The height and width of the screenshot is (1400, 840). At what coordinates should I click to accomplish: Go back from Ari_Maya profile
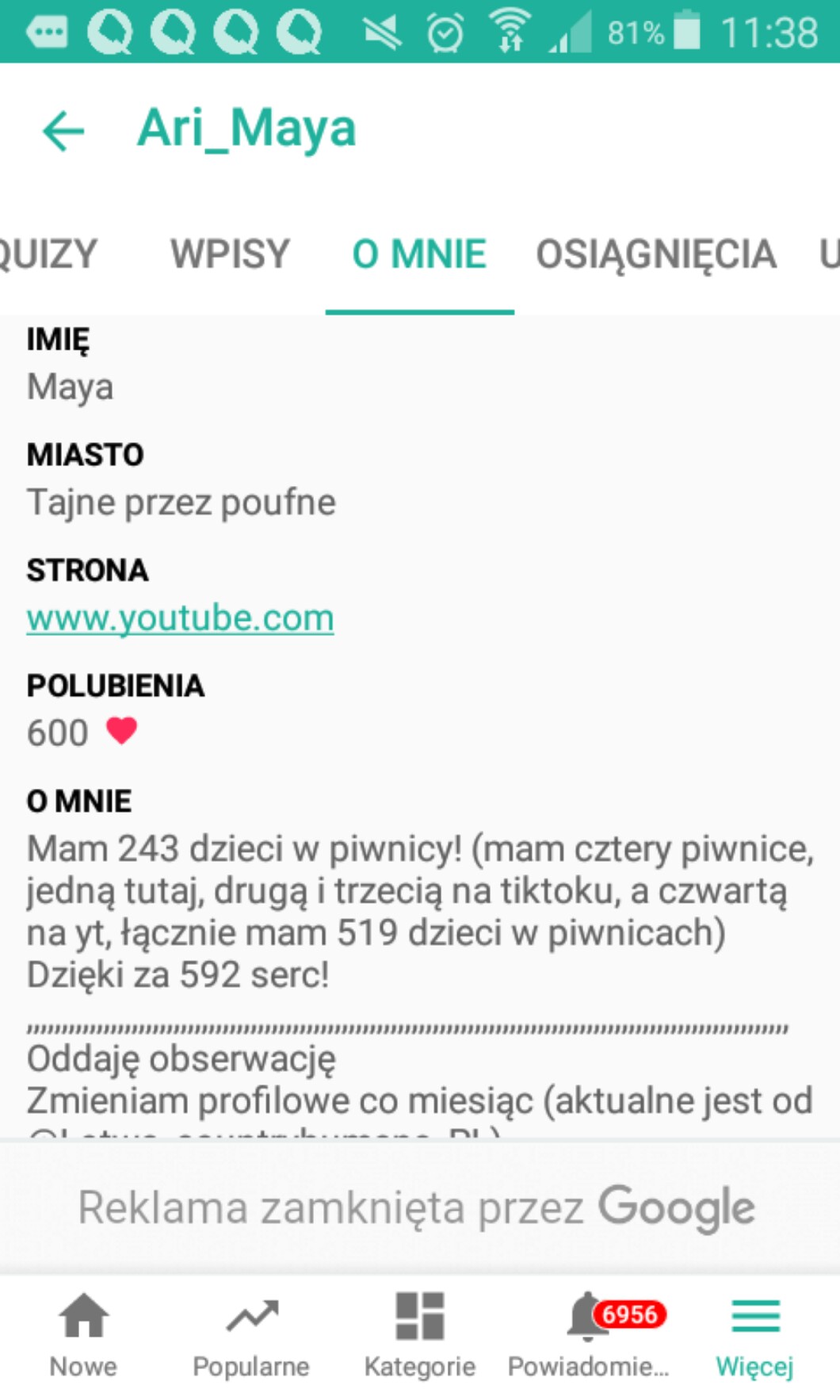(x=63, y=131)
